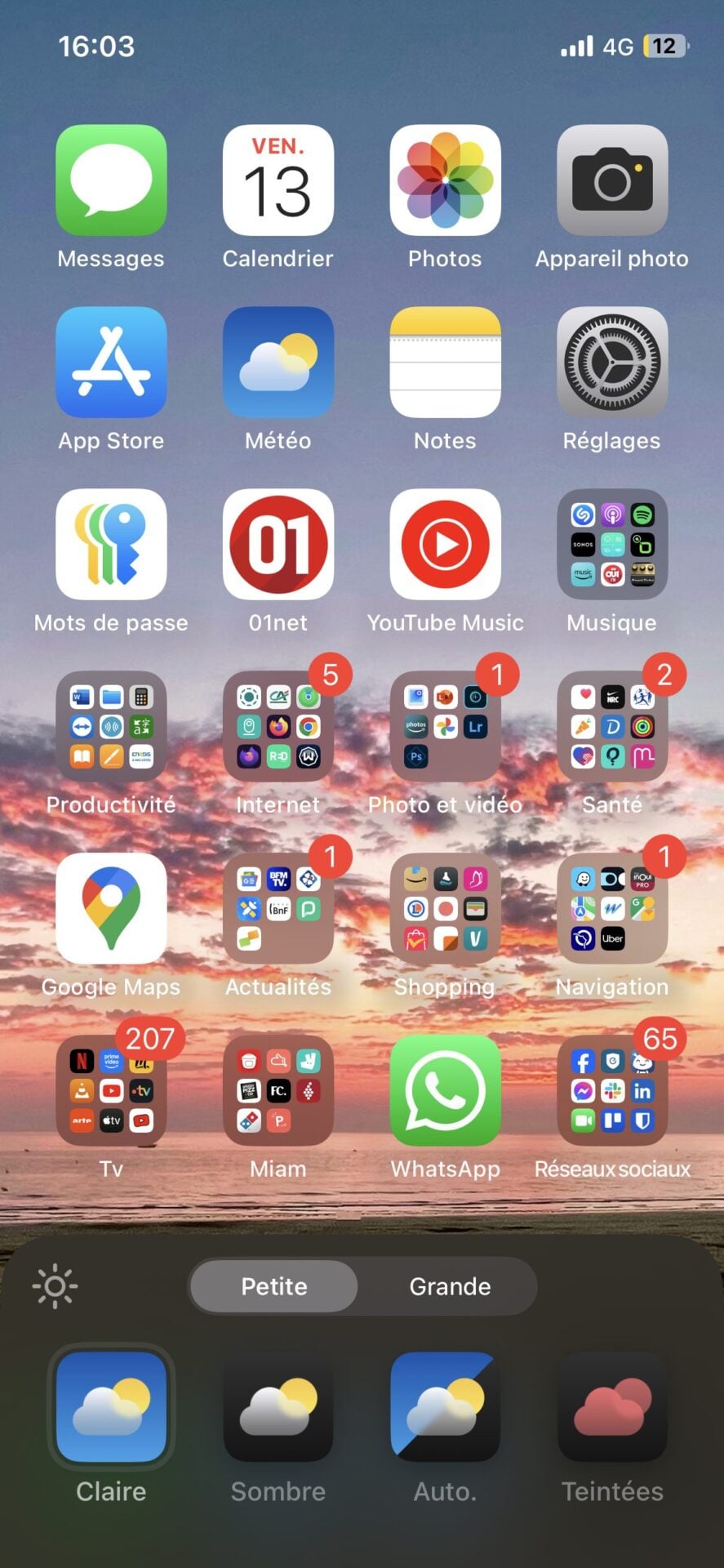The height and width of the screenshot is (1568, 724).
Task: Apply the Teintées icon style
Action: click(x=612, y=1406)
